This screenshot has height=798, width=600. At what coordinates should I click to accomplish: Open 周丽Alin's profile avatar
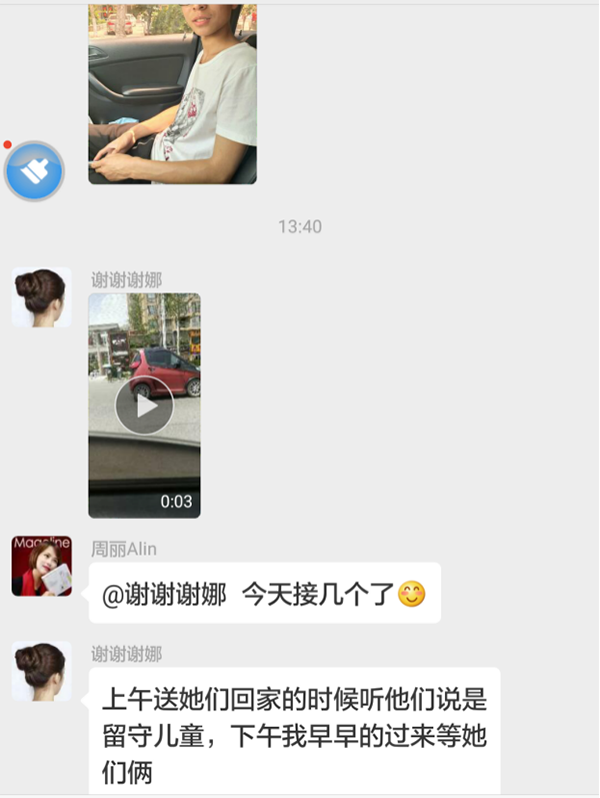tap(41, 566)
